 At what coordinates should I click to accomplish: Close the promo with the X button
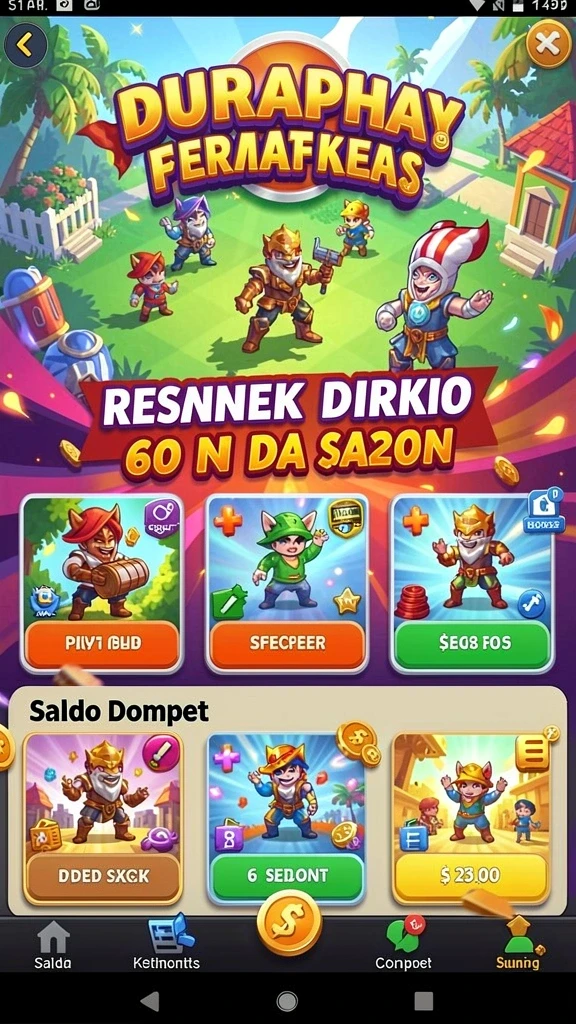click(x=548, y=44)
